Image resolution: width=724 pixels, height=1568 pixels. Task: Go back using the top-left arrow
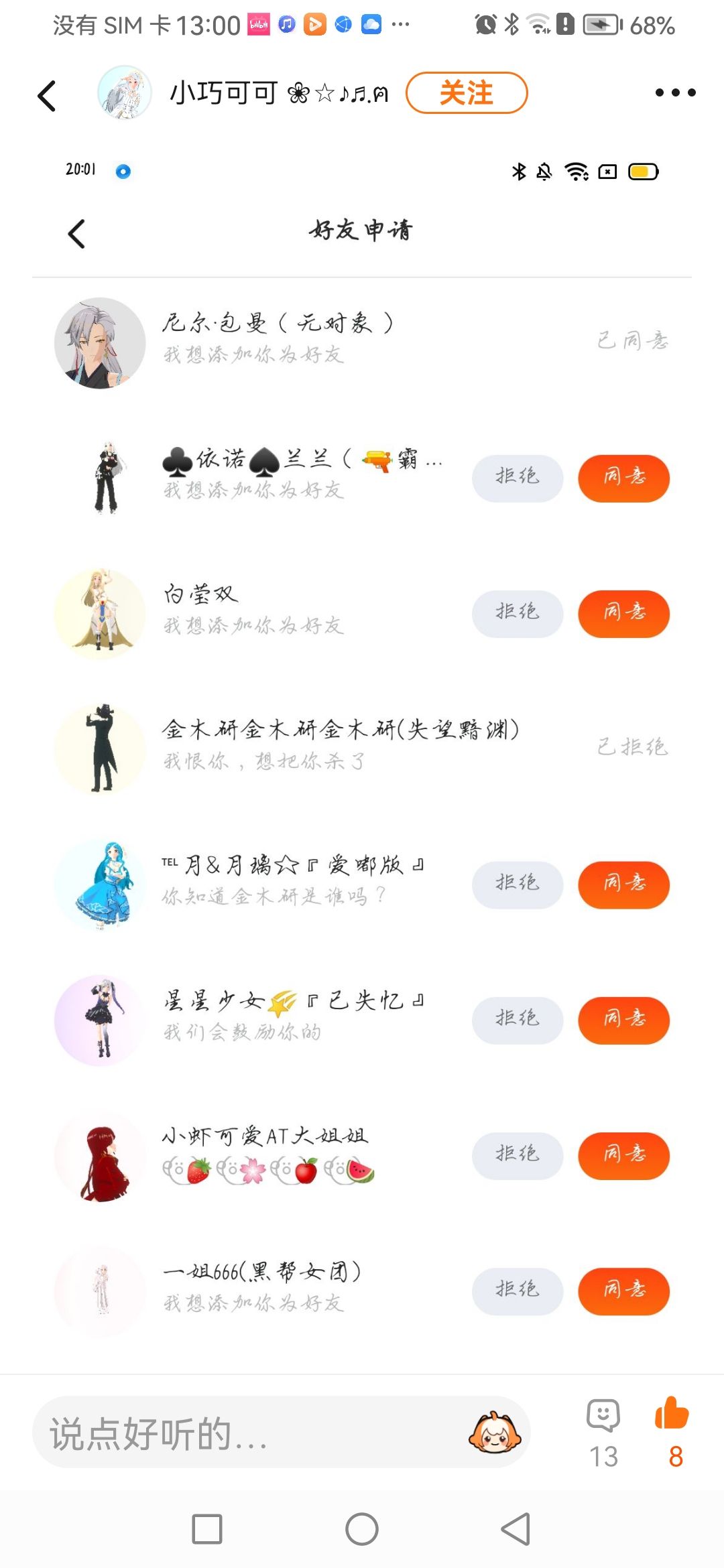point(47,95)
